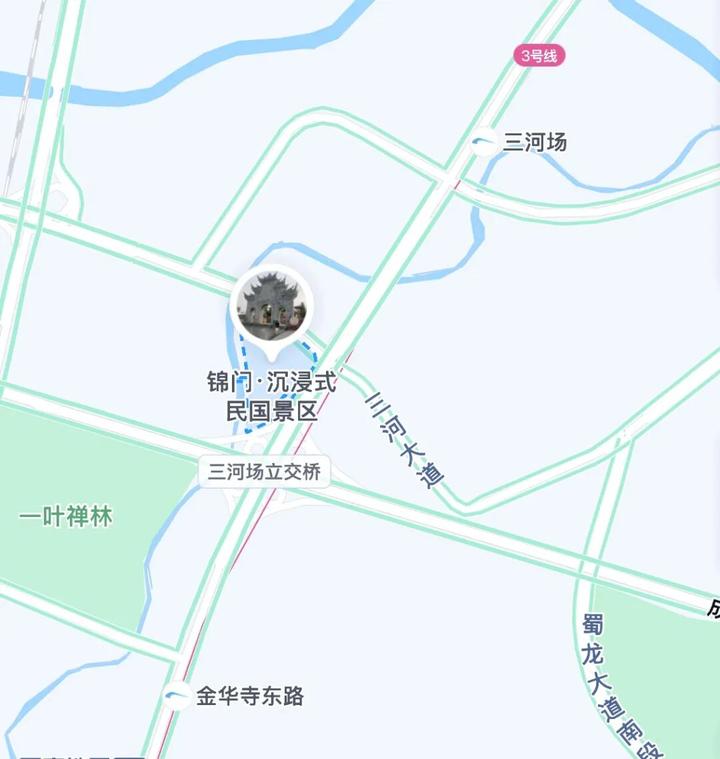Select the 三河场 metro station marker
The image size is (720, 759).
coord(485,143)
